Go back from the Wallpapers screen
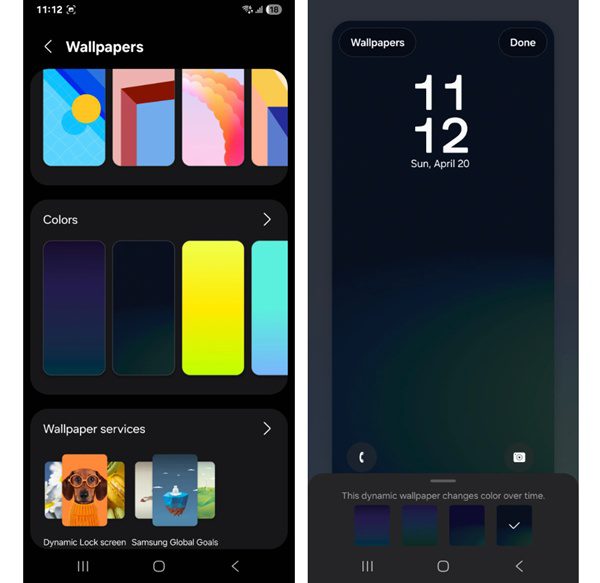600x583 pixels. (47, 47)
